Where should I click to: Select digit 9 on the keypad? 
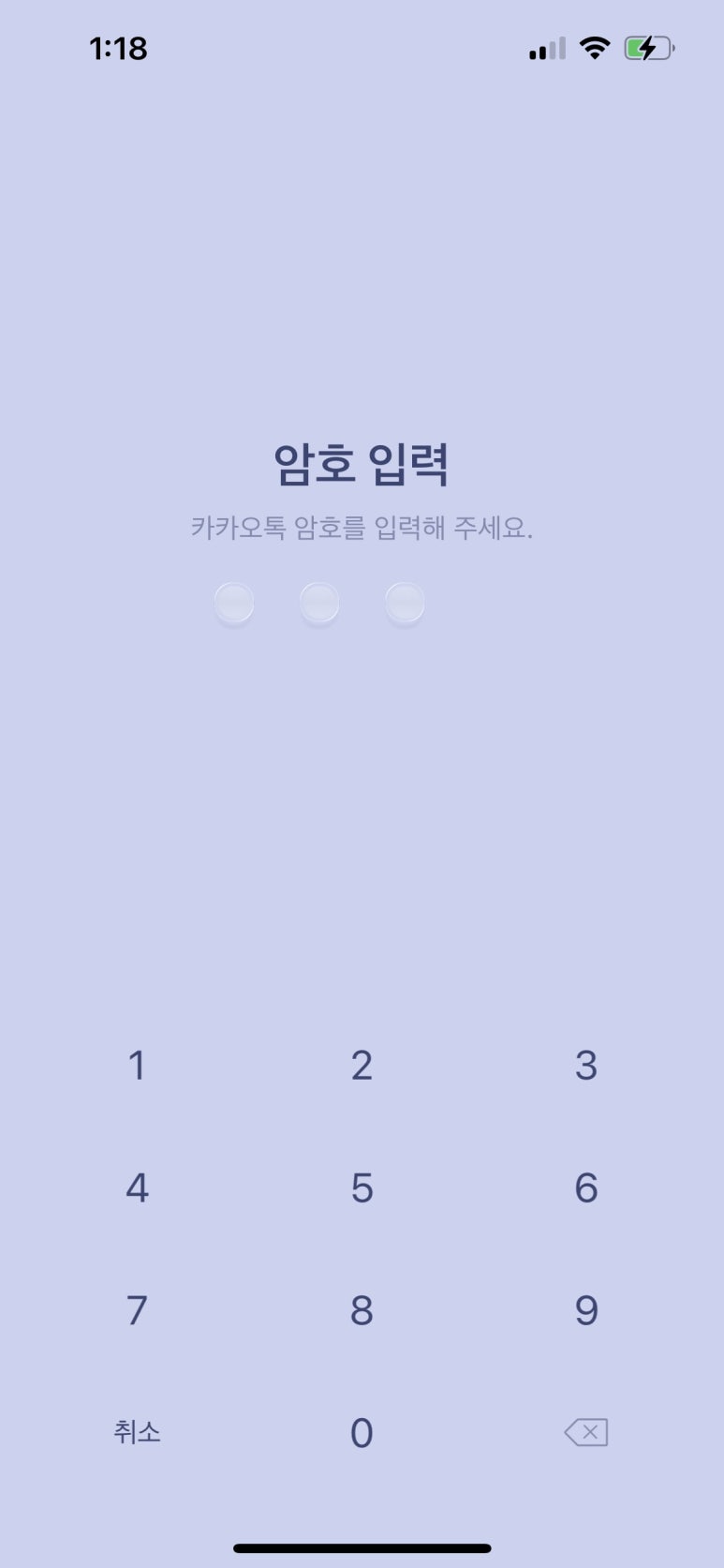tap(586, 1311)
